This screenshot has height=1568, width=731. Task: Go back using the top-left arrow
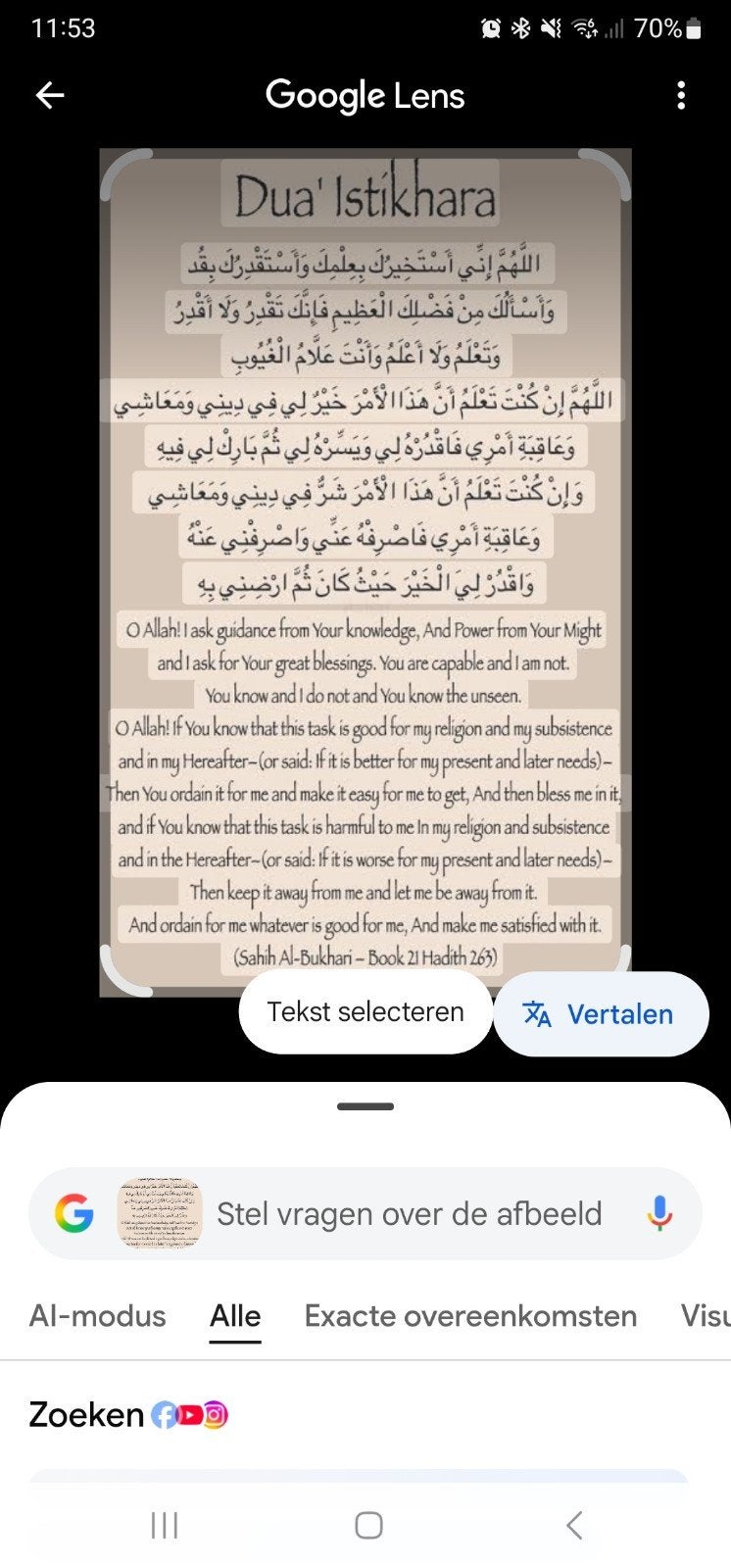[50, 95]
